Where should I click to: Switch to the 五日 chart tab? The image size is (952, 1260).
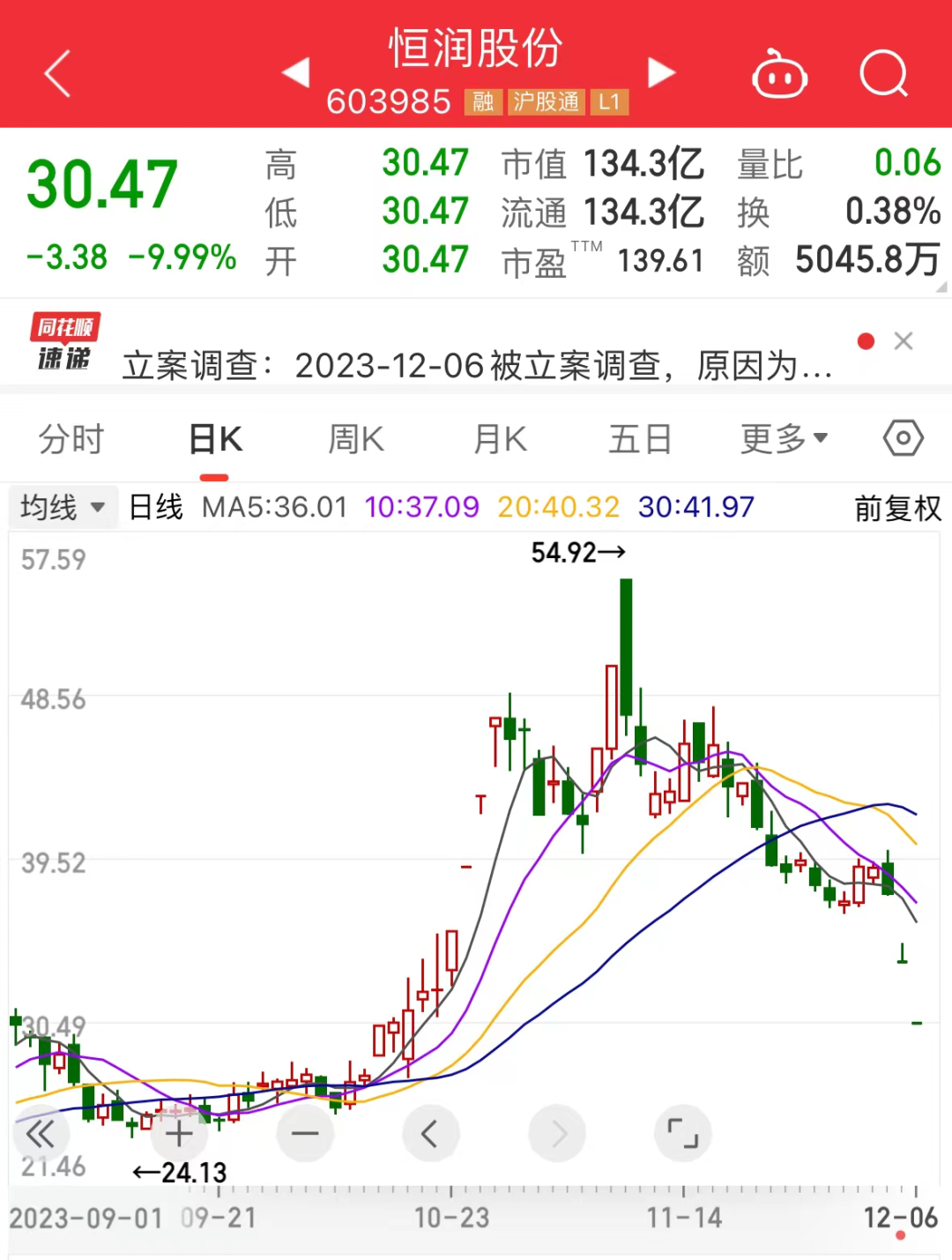[640, 438]
